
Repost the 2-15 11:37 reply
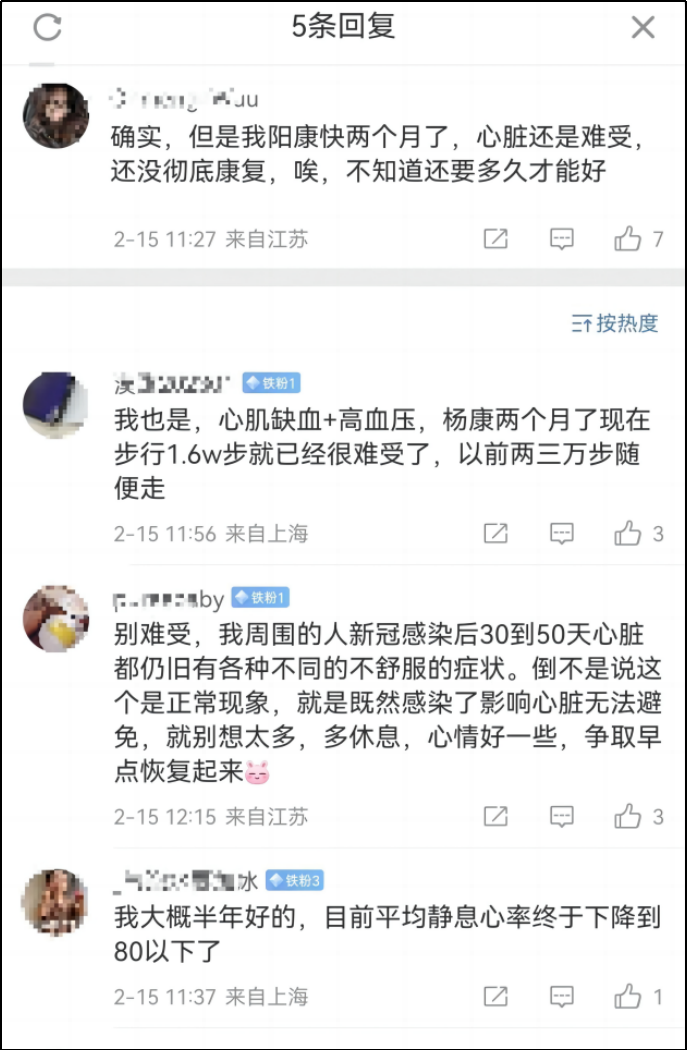pyautogui.click(x=496, y=997)
